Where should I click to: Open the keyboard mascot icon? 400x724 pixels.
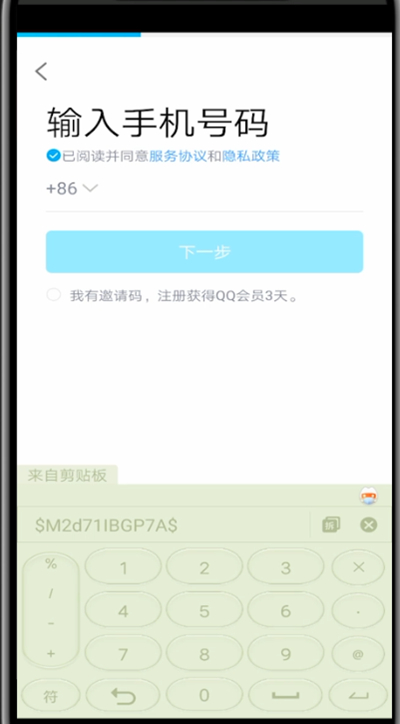click(369, 496)
